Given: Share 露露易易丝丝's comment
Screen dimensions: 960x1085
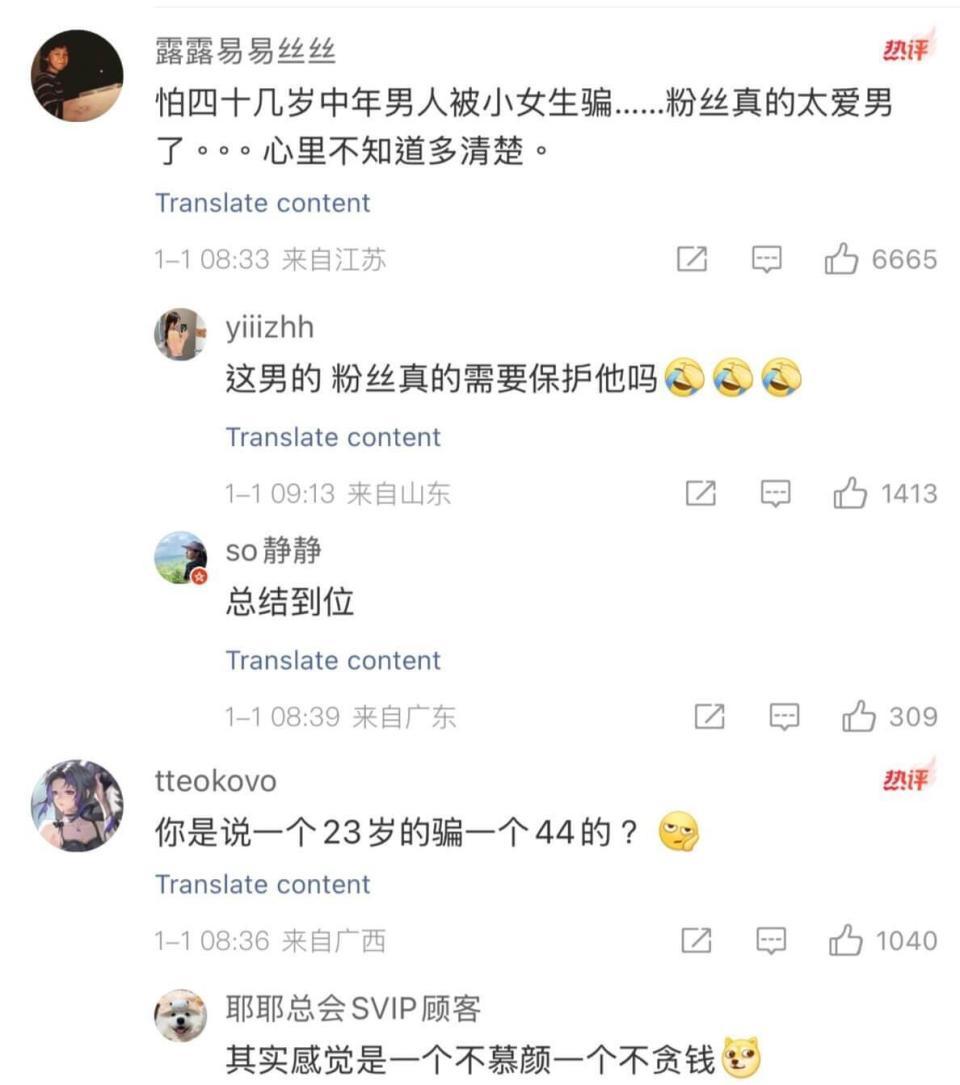Looking at the screenshot, I should 692,260.
